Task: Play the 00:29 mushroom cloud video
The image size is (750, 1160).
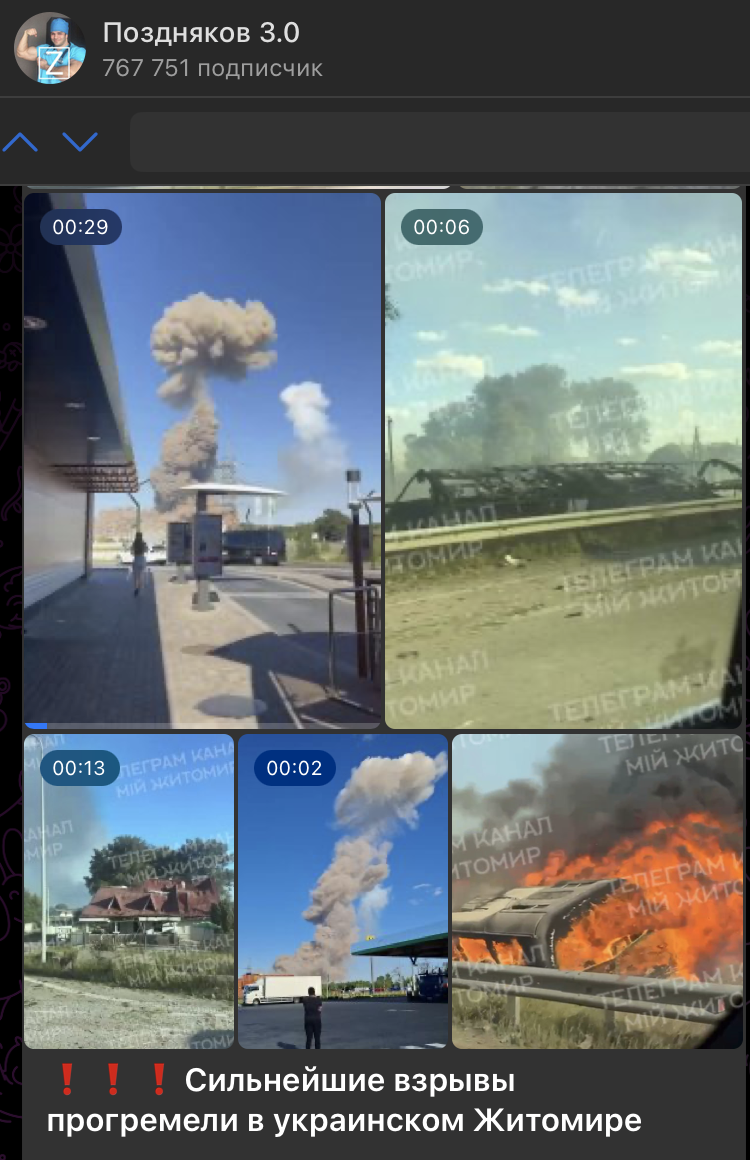Action: pos(202,460)
